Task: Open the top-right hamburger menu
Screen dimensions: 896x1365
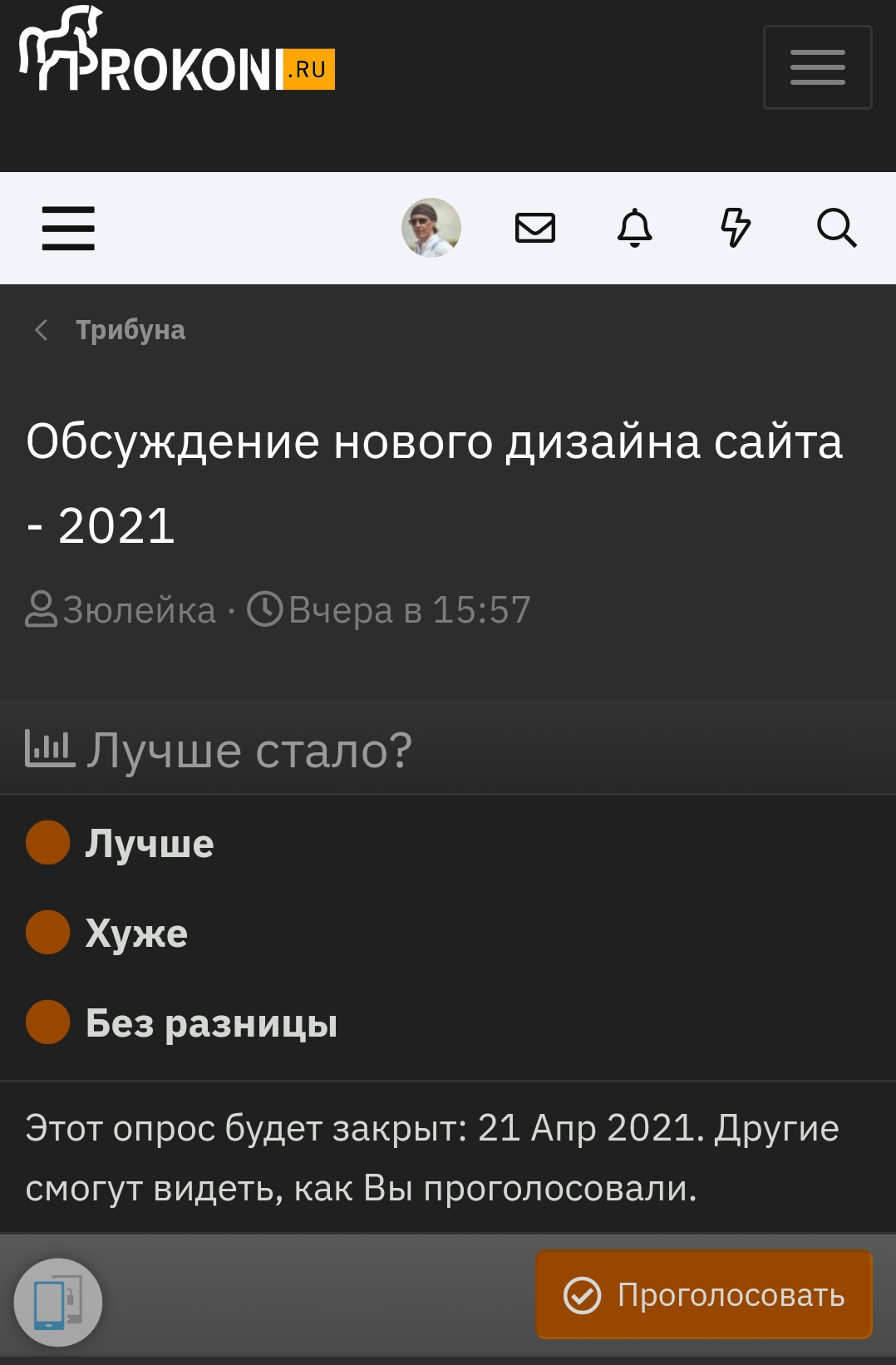Action: [817, 67]
